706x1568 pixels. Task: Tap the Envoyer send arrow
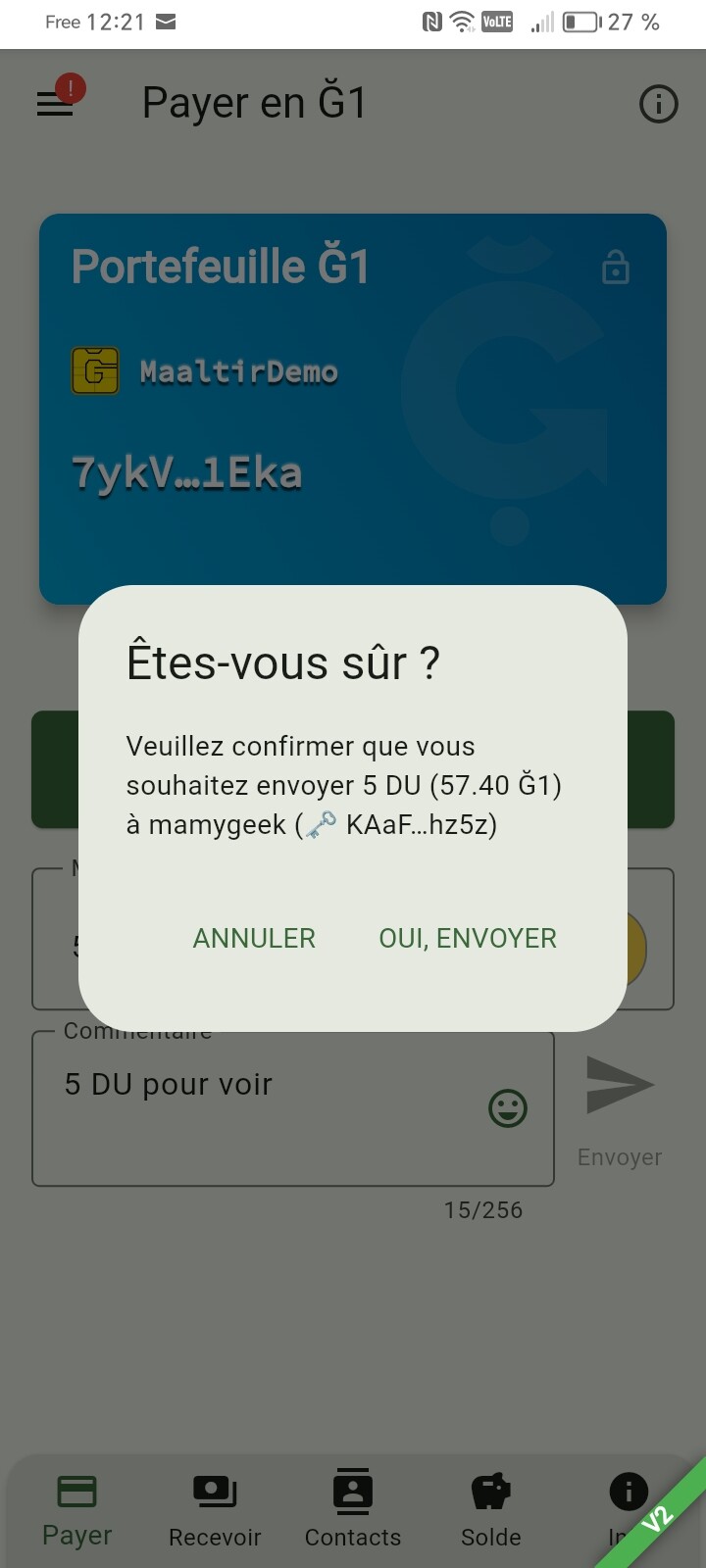[620, 1086]
